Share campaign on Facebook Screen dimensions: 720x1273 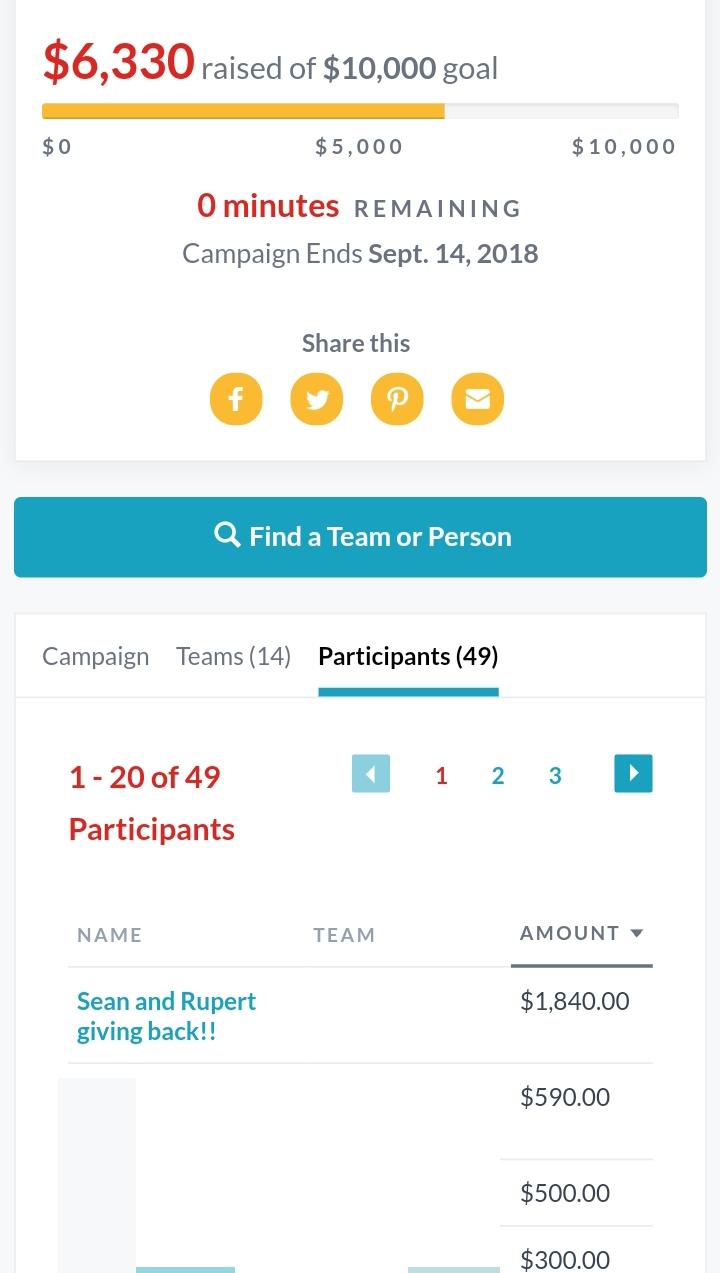point(236,399)
